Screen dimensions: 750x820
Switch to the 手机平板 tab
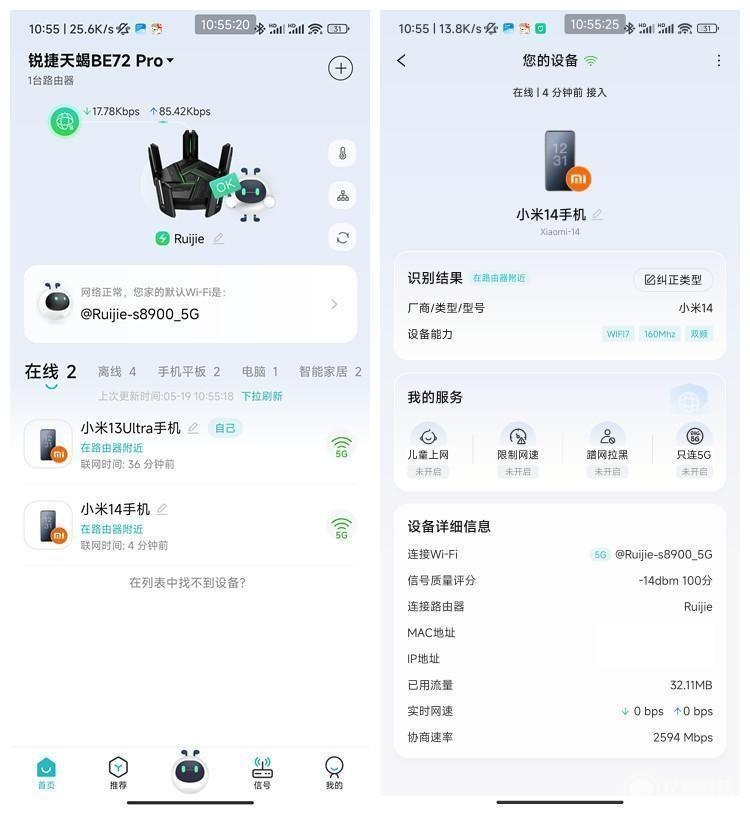tap(188, 372)
